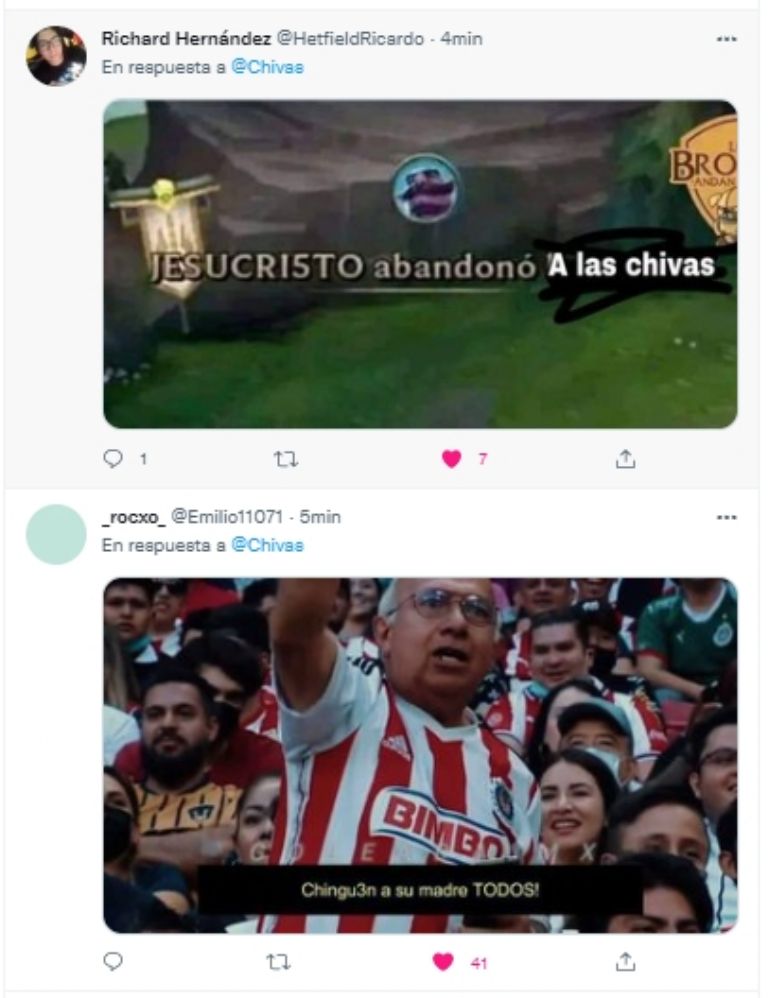The width and height of the screenshot is (768, 998).
Task: Reply to Richard Hernández's tweet
Action: pos(113,459)
